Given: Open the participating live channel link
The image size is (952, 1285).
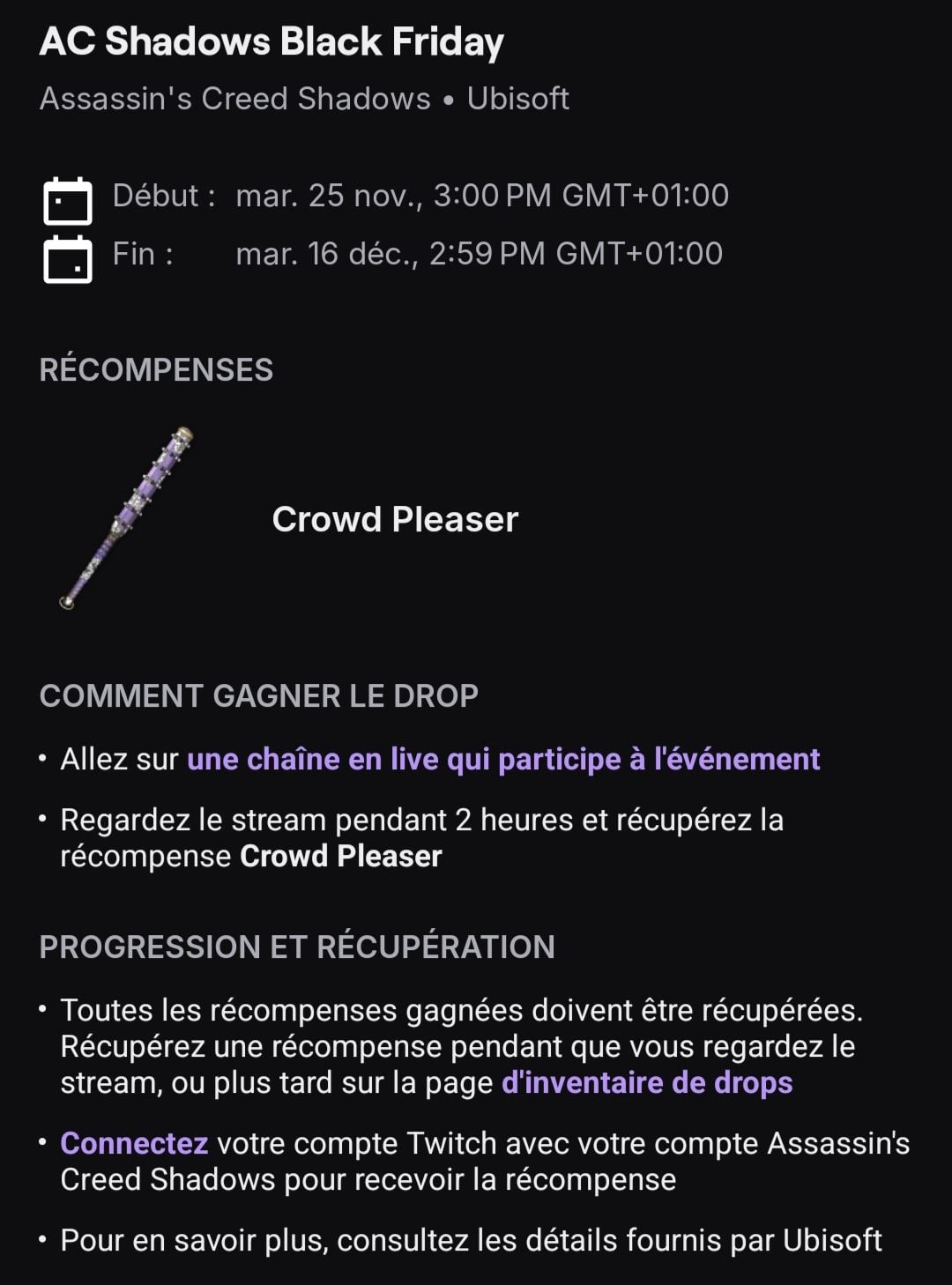Looking at the screenshot, I should (503, 760).
